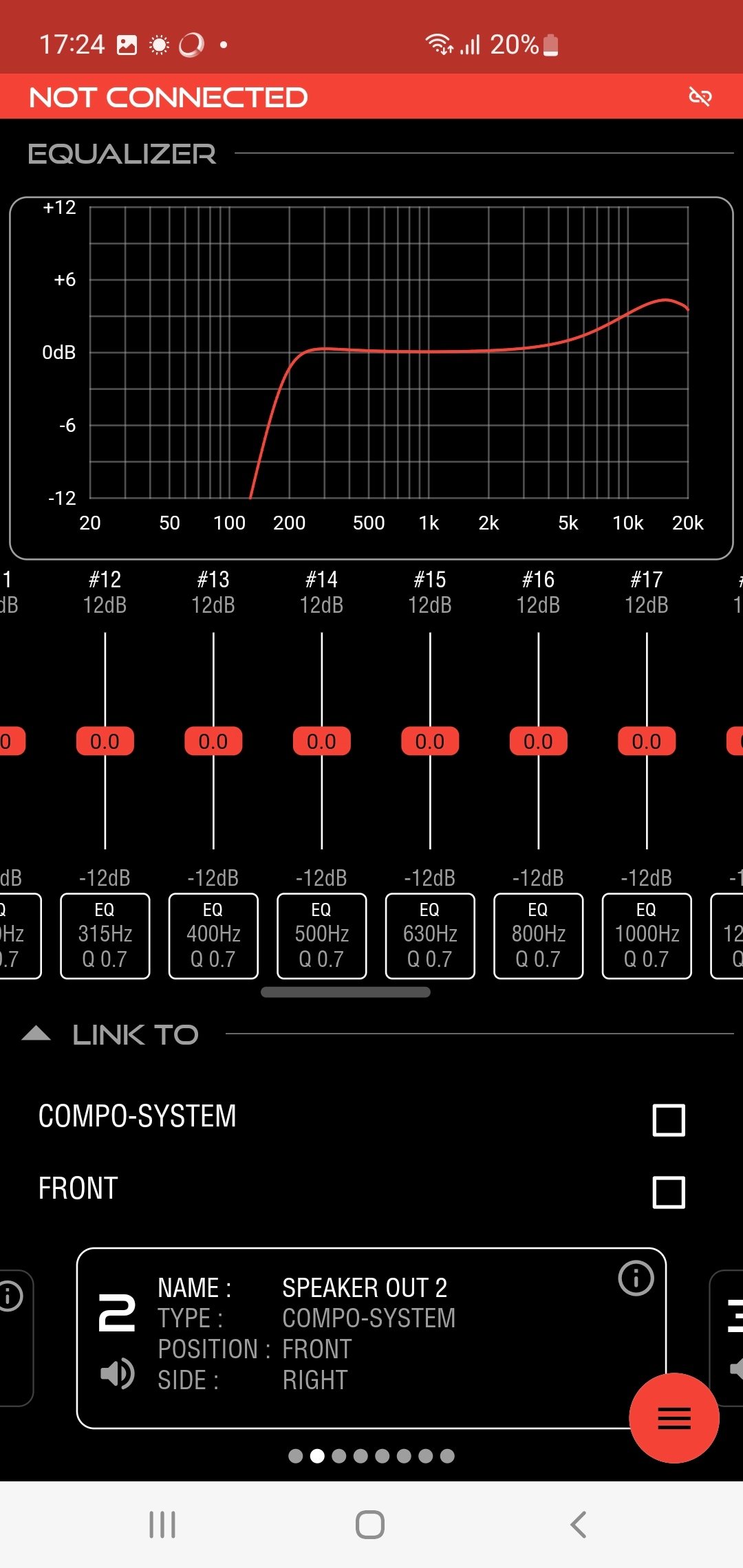Open the EQ 500Hz band settings
This screenshot has width=743, height=1568.
321,935
